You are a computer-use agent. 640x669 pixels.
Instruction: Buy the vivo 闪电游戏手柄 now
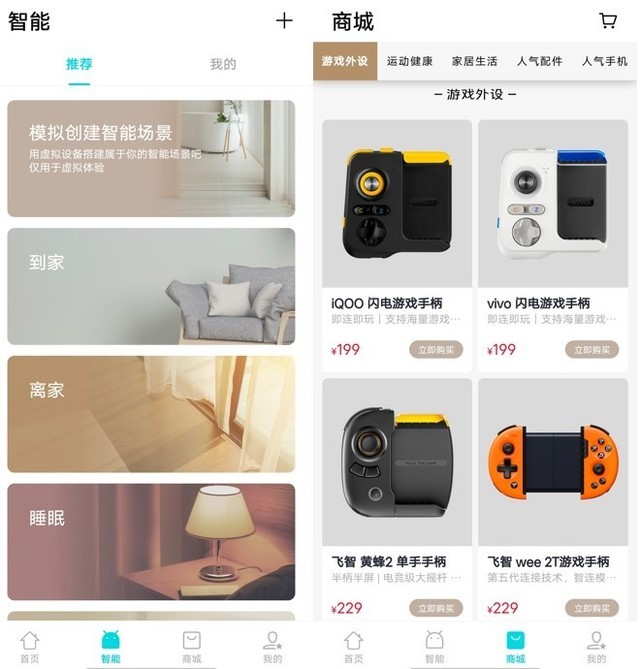coord(592,350)
